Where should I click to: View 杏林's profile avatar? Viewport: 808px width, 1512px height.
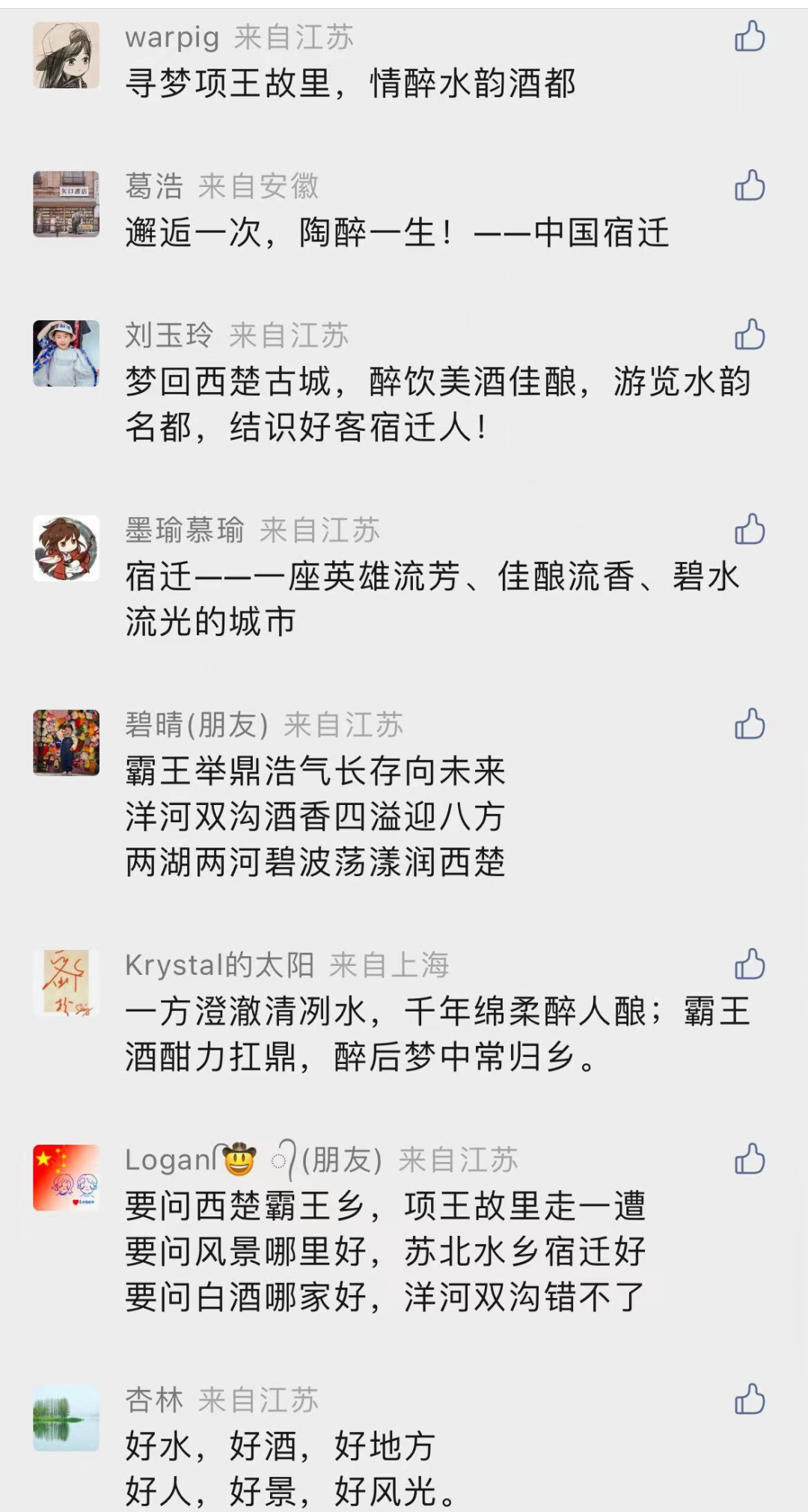pyautogui.click(x=66, y=1418)
